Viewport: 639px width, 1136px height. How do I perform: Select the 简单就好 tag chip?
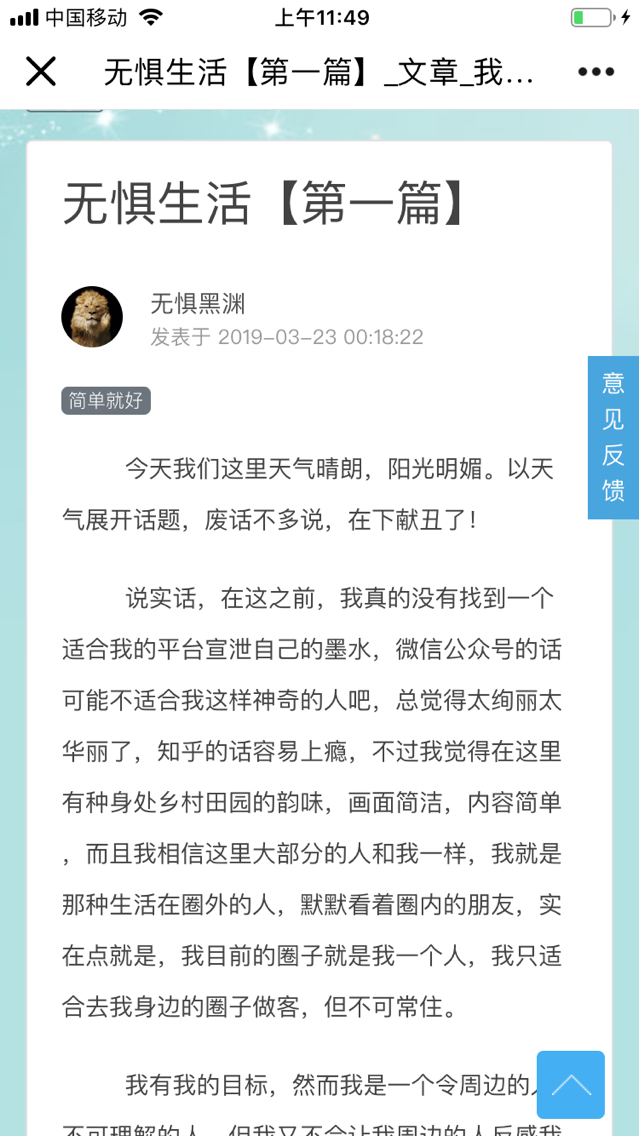(106, 400)
